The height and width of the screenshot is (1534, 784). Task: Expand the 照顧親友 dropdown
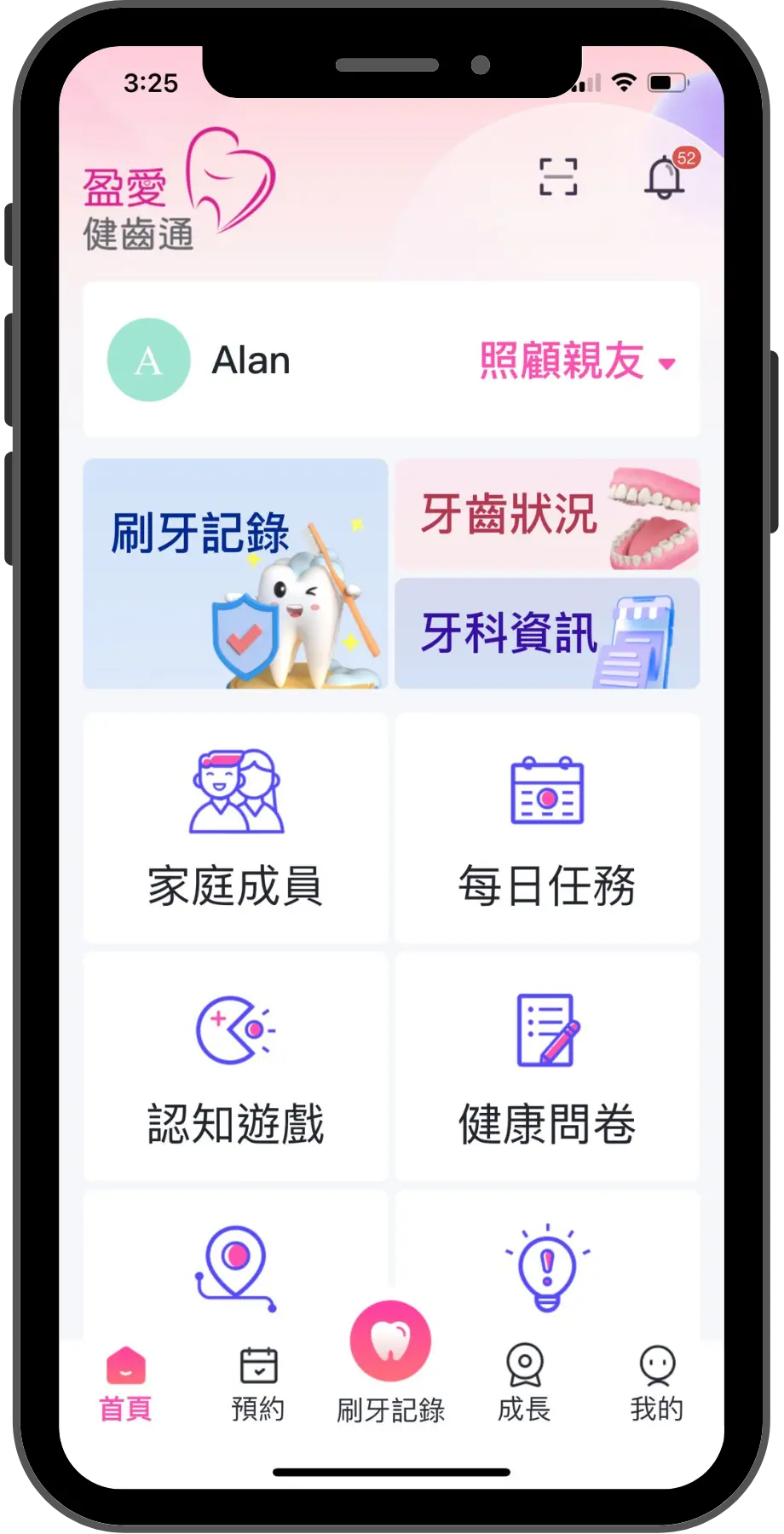tap(578, 361)
